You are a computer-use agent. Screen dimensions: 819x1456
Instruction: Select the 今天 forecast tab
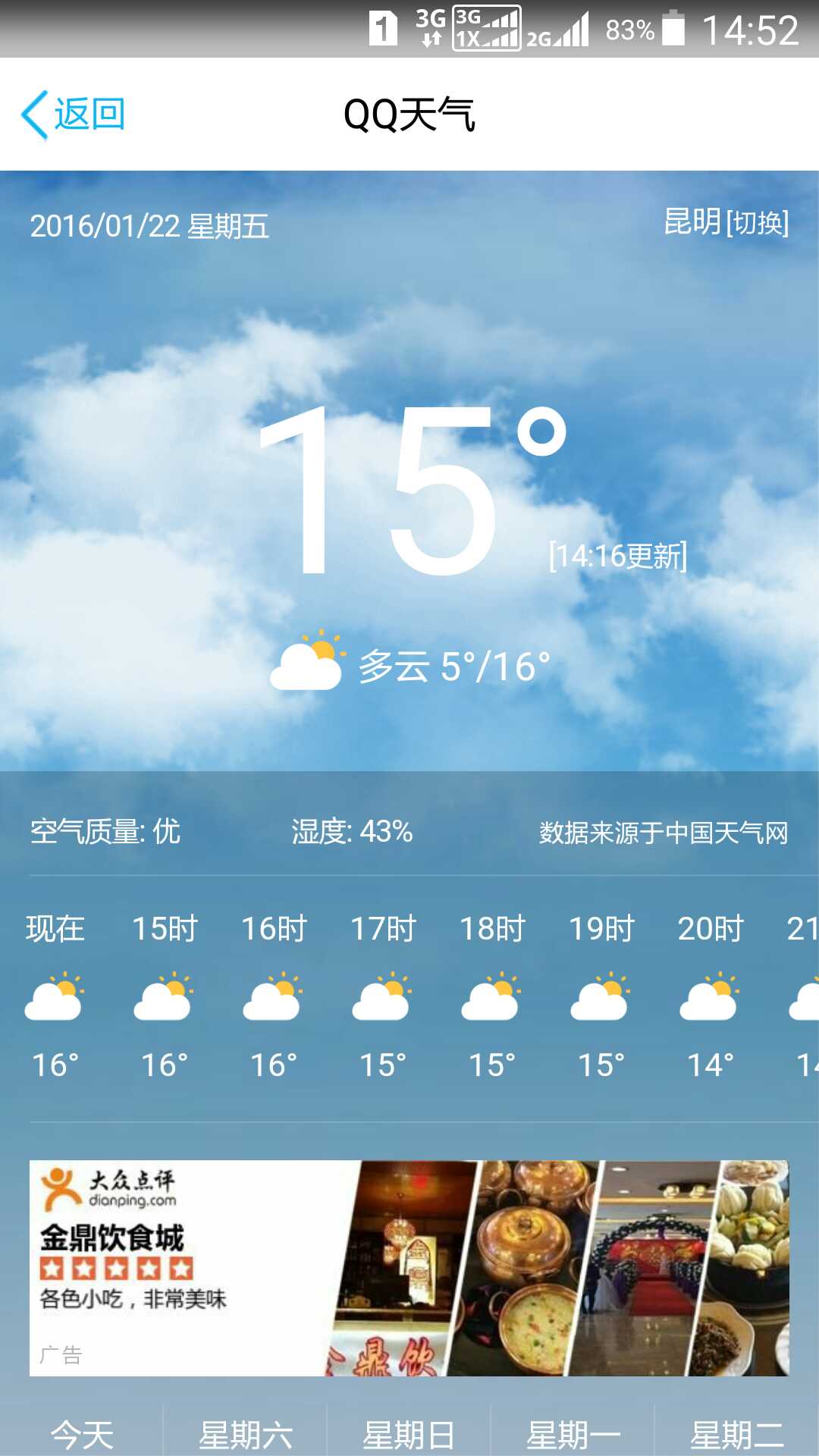(82, 1433)
